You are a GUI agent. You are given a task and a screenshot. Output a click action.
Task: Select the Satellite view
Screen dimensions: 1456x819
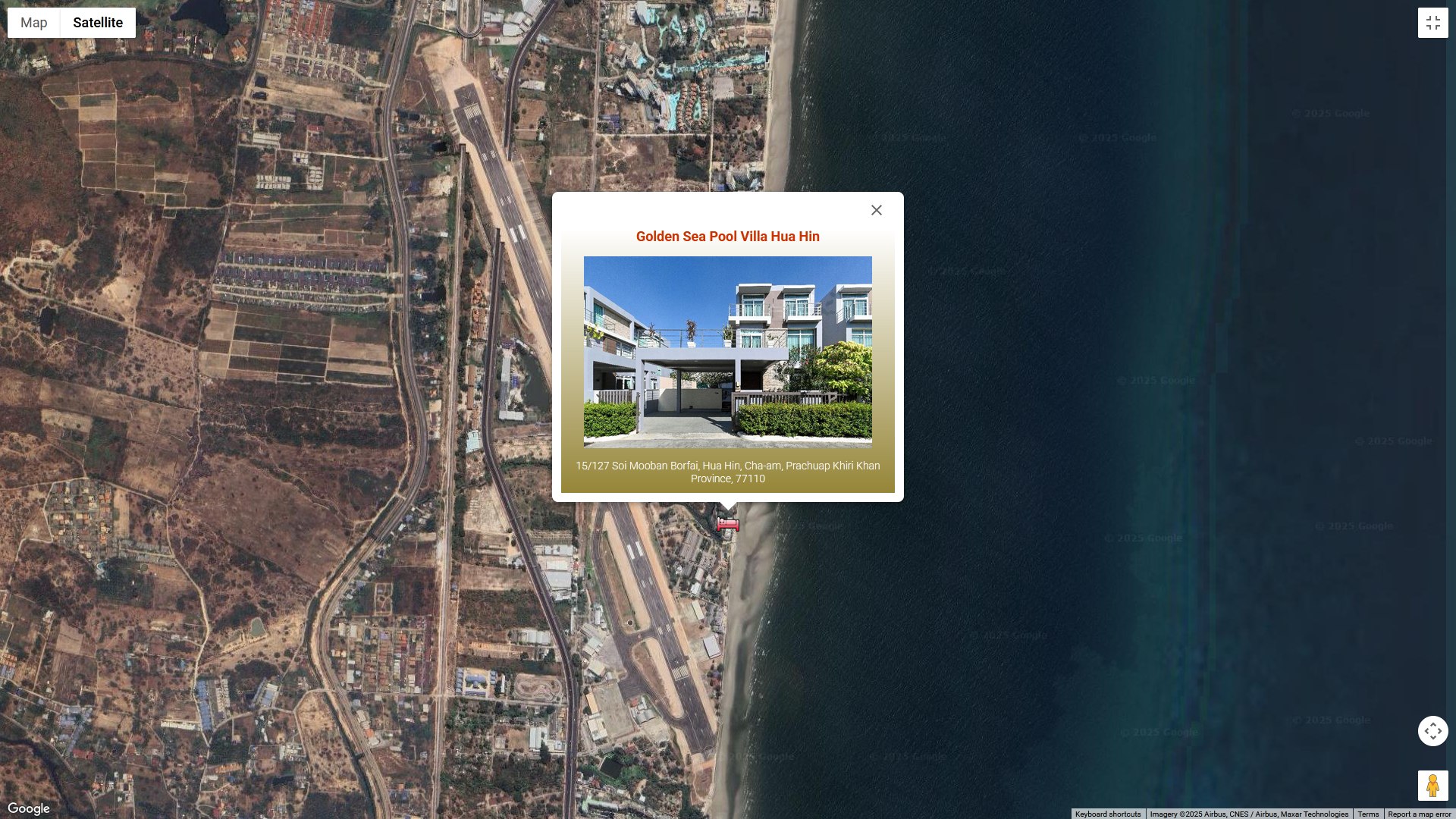coord(98,23)
